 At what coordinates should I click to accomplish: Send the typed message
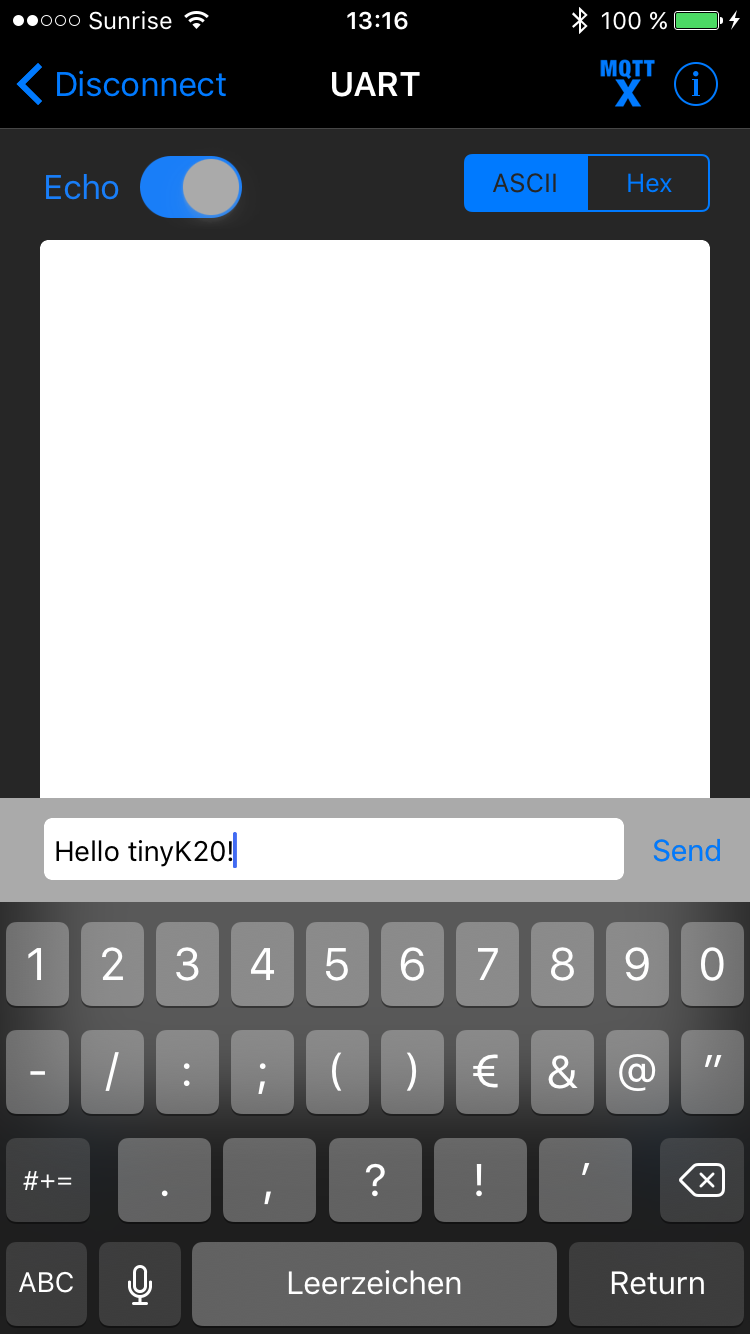(x=686, y=850)
